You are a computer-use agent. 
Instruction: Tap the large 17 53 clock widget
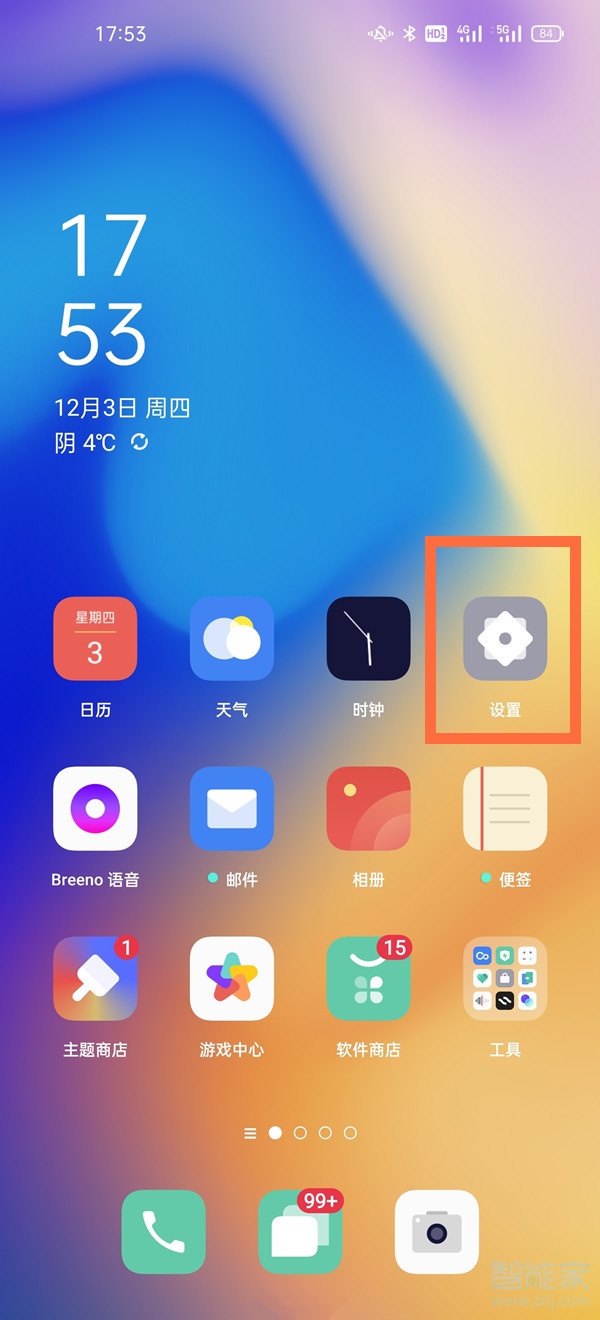coord(103,290)
